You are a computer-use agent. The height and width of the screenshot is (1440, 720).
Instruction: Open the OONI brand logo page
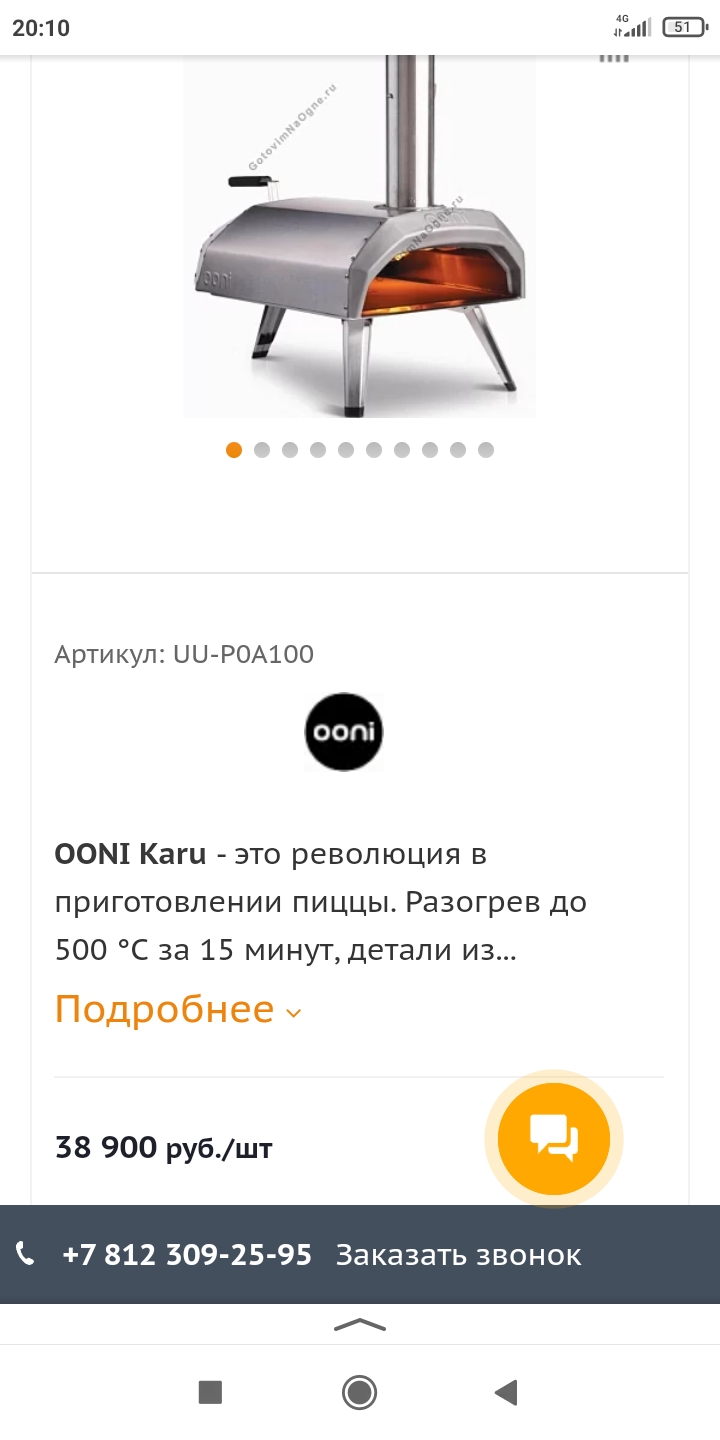coord(343,732)
